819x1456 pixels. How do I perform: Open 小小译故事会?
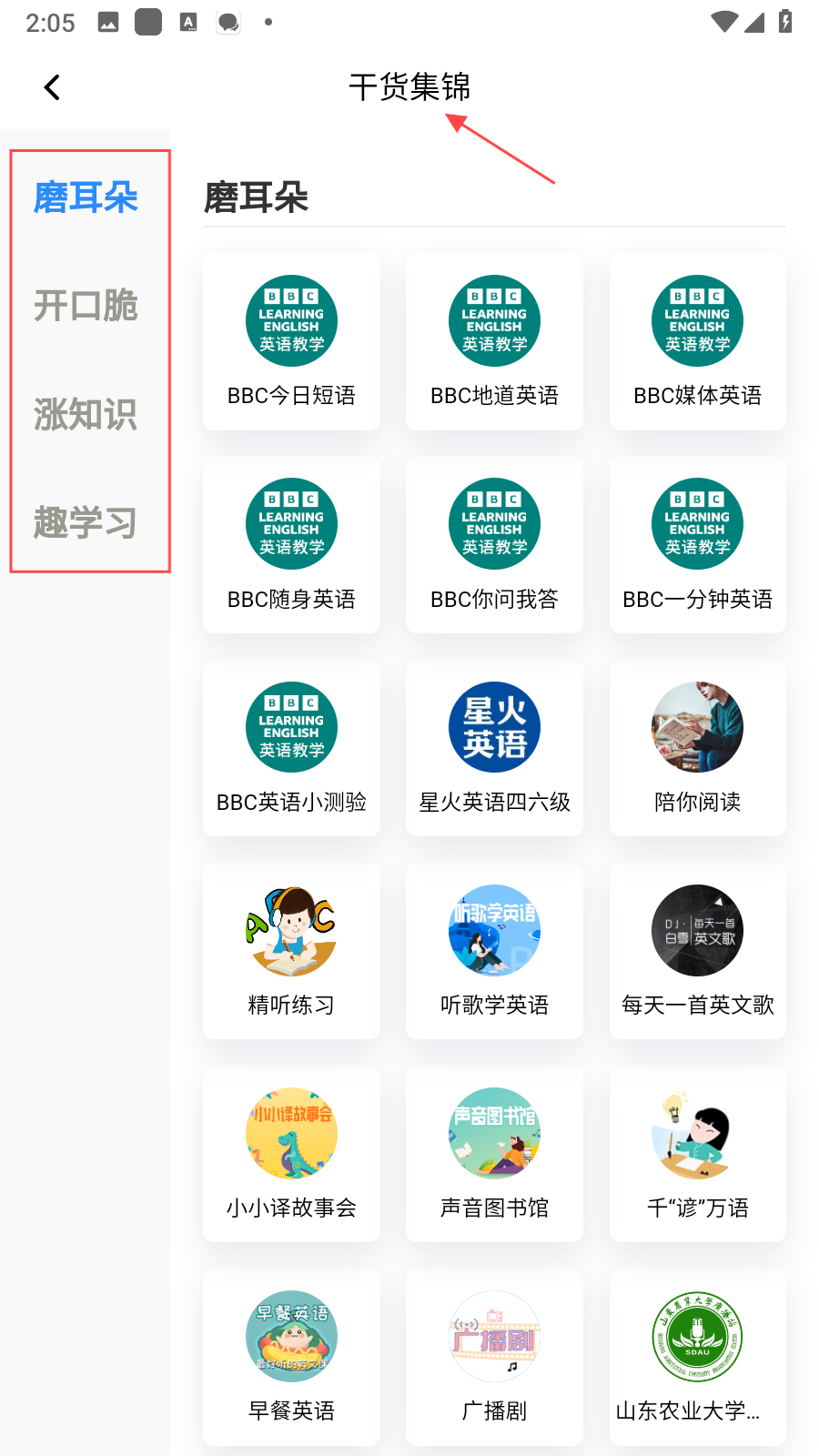[291, 1153]
